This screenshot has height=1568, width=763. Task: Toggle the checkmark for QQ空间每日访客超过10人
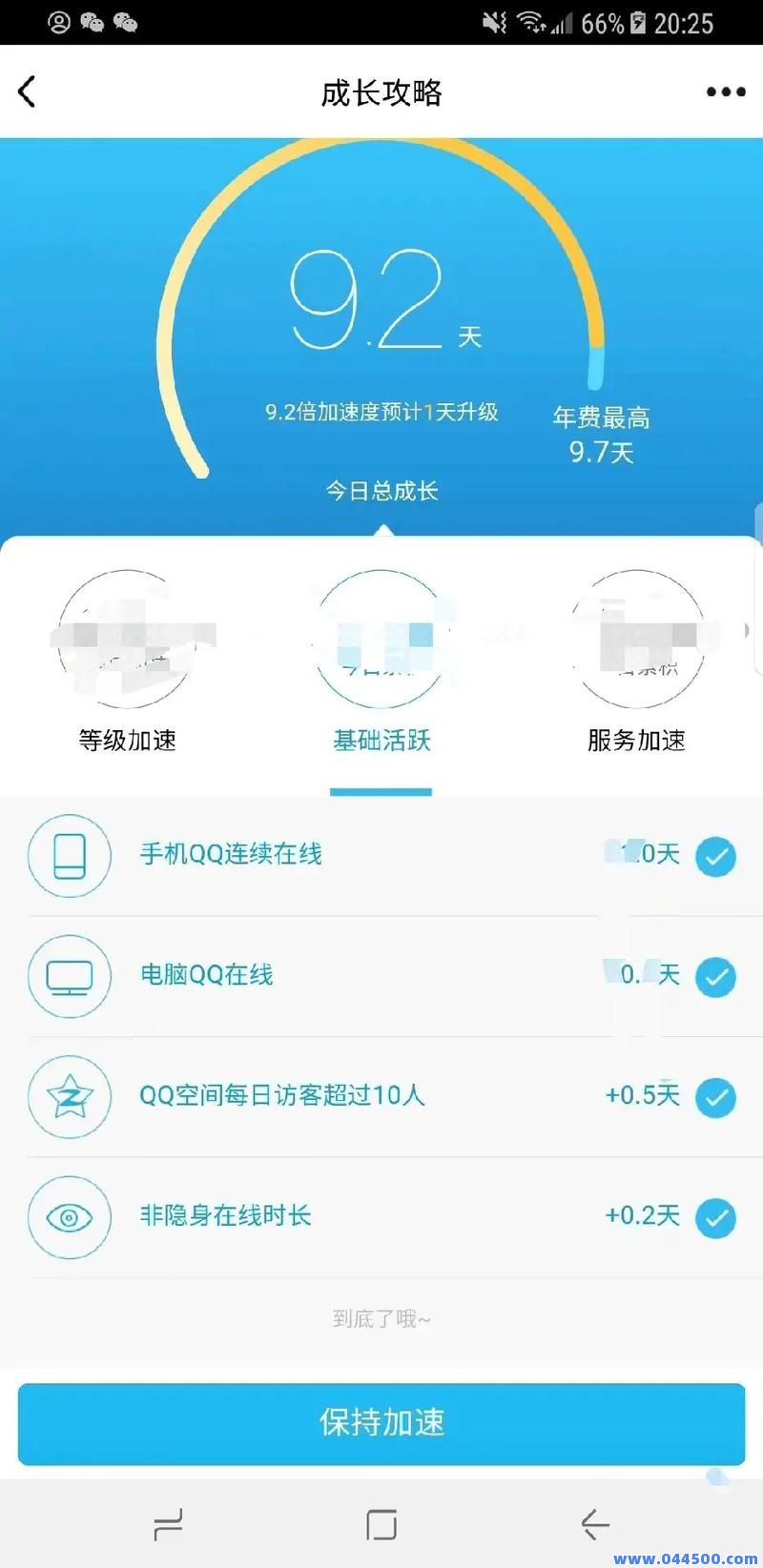[x=716, y=1096]
